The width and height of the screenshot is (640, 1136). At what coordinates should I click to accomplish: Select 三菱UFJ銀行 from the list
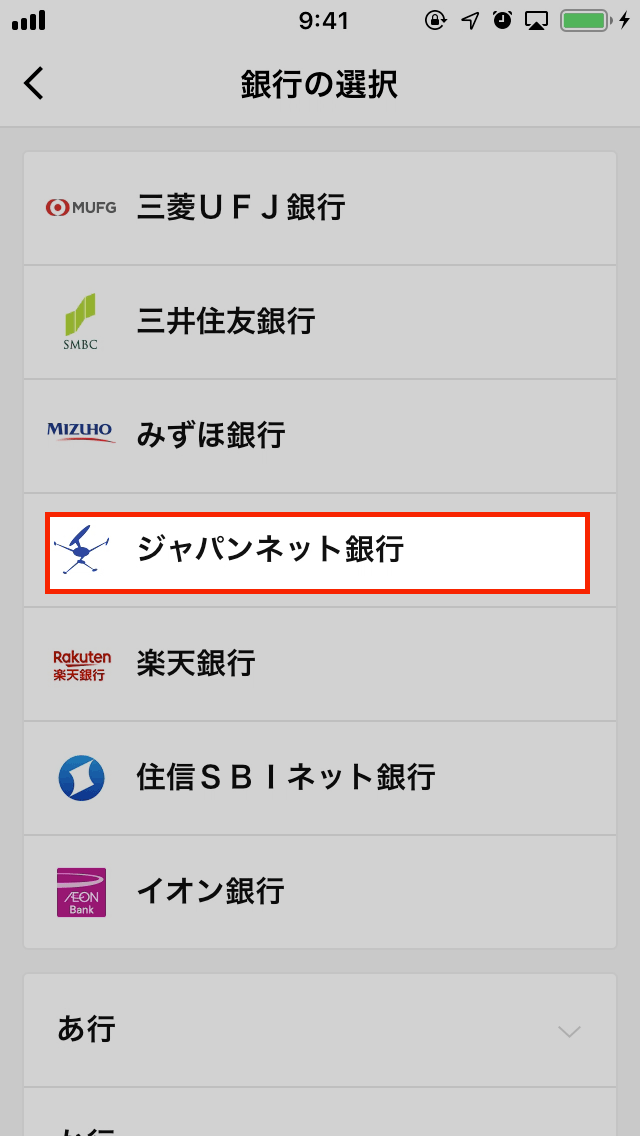coord(320,208)
